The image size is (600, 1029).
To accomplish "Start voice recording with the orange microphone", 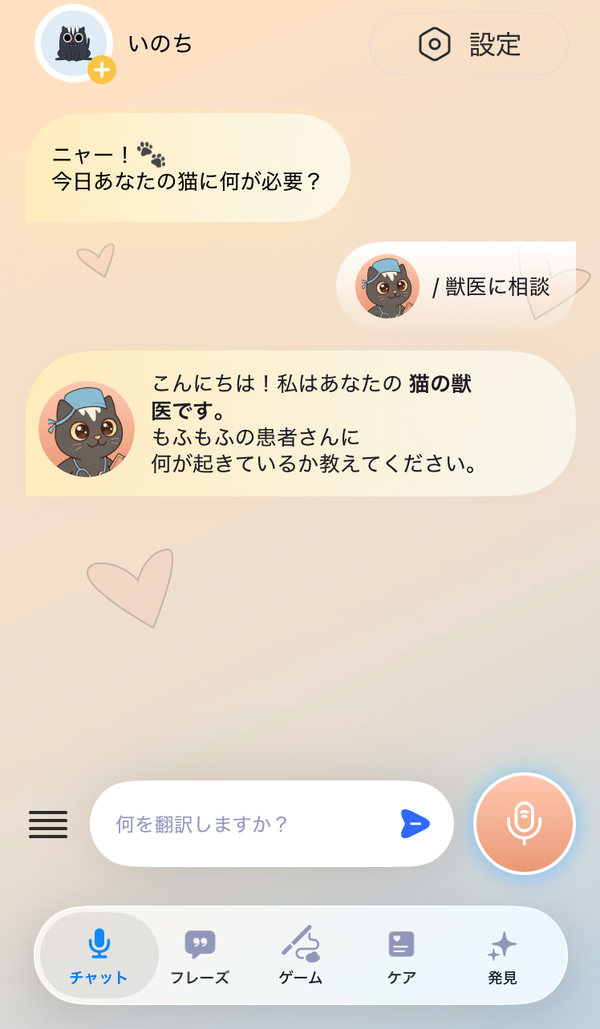I will point(524,824).
